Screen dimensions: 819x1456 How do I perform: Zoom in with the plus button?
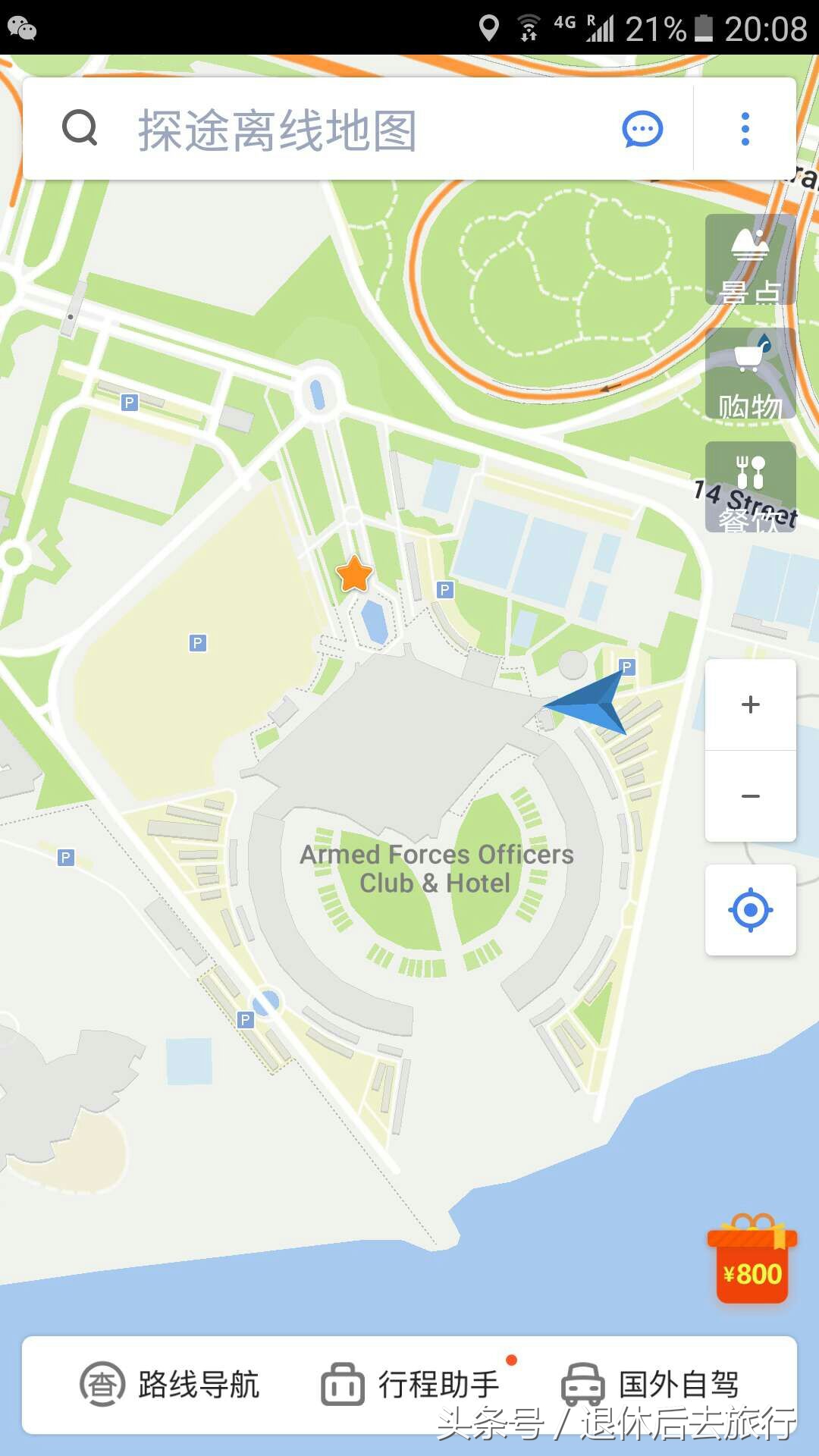pyautogui.click(x=749, y=704)
